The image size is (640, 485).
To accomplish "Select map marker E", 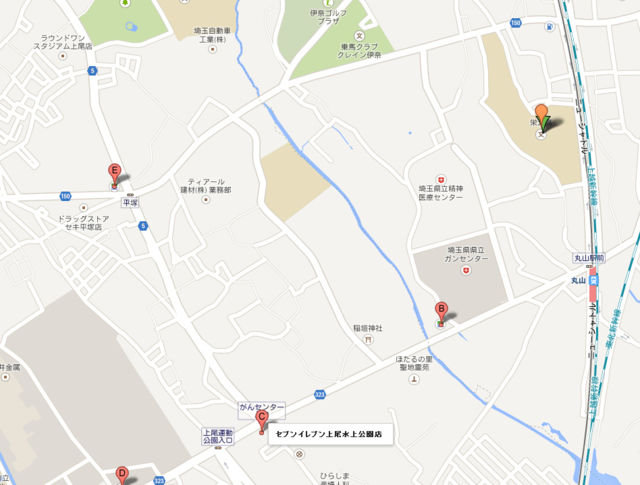I will click(115, 173).
